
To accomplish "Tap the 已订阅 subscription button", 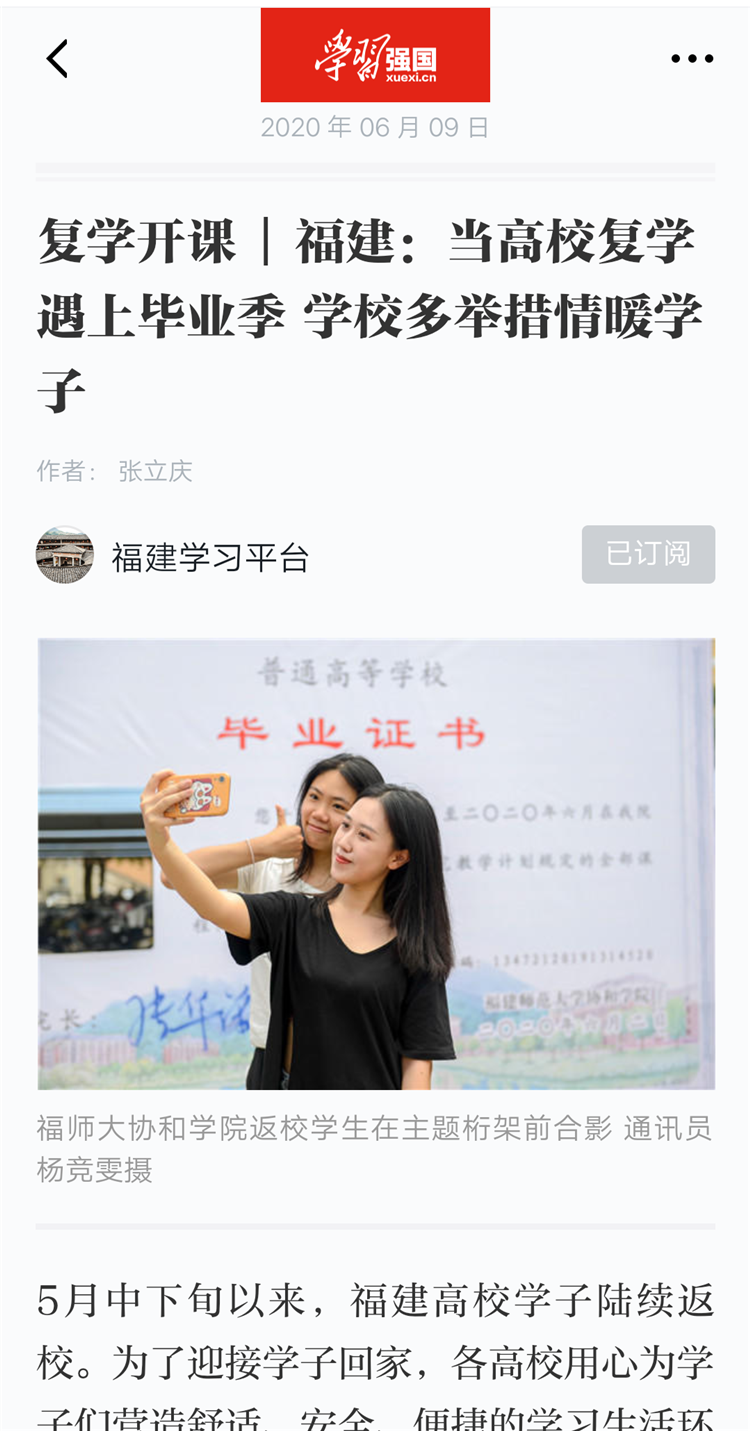I will 648,554.
